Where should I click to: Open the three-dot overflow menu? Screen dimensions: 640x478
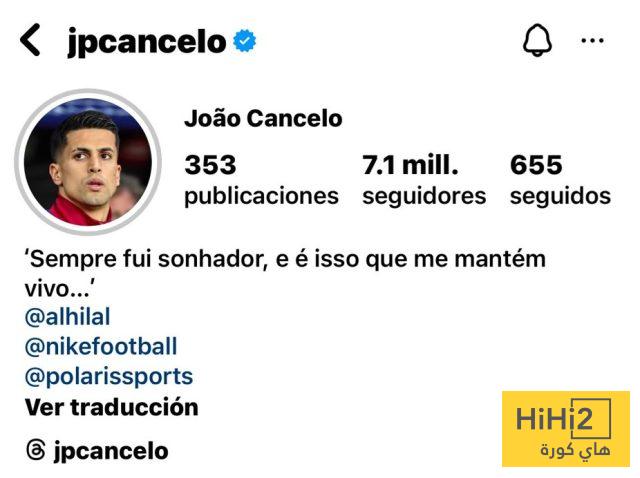(x=593, y=41)
